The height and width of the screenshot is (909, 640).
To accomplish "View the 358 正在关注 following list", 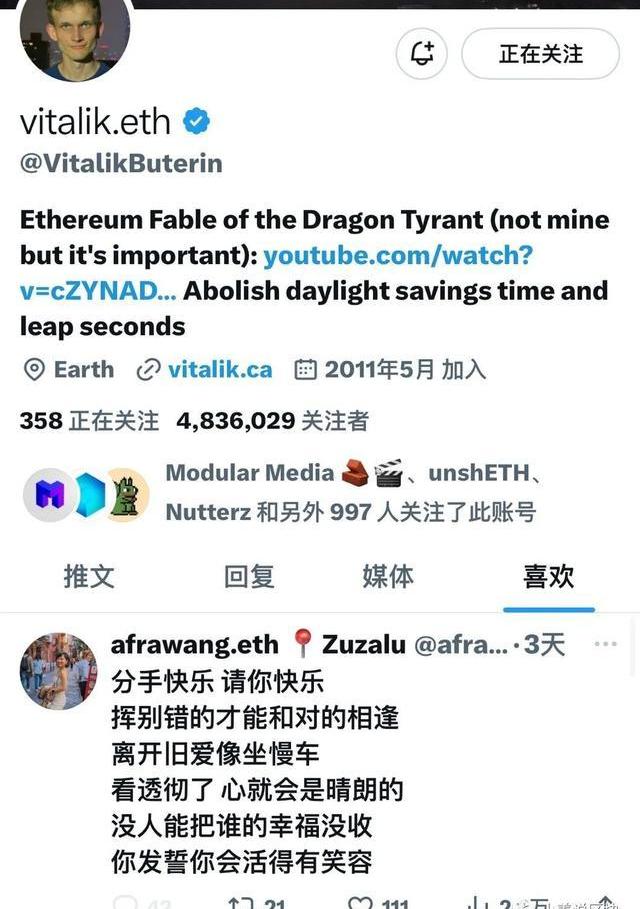I will click(89, 421).
